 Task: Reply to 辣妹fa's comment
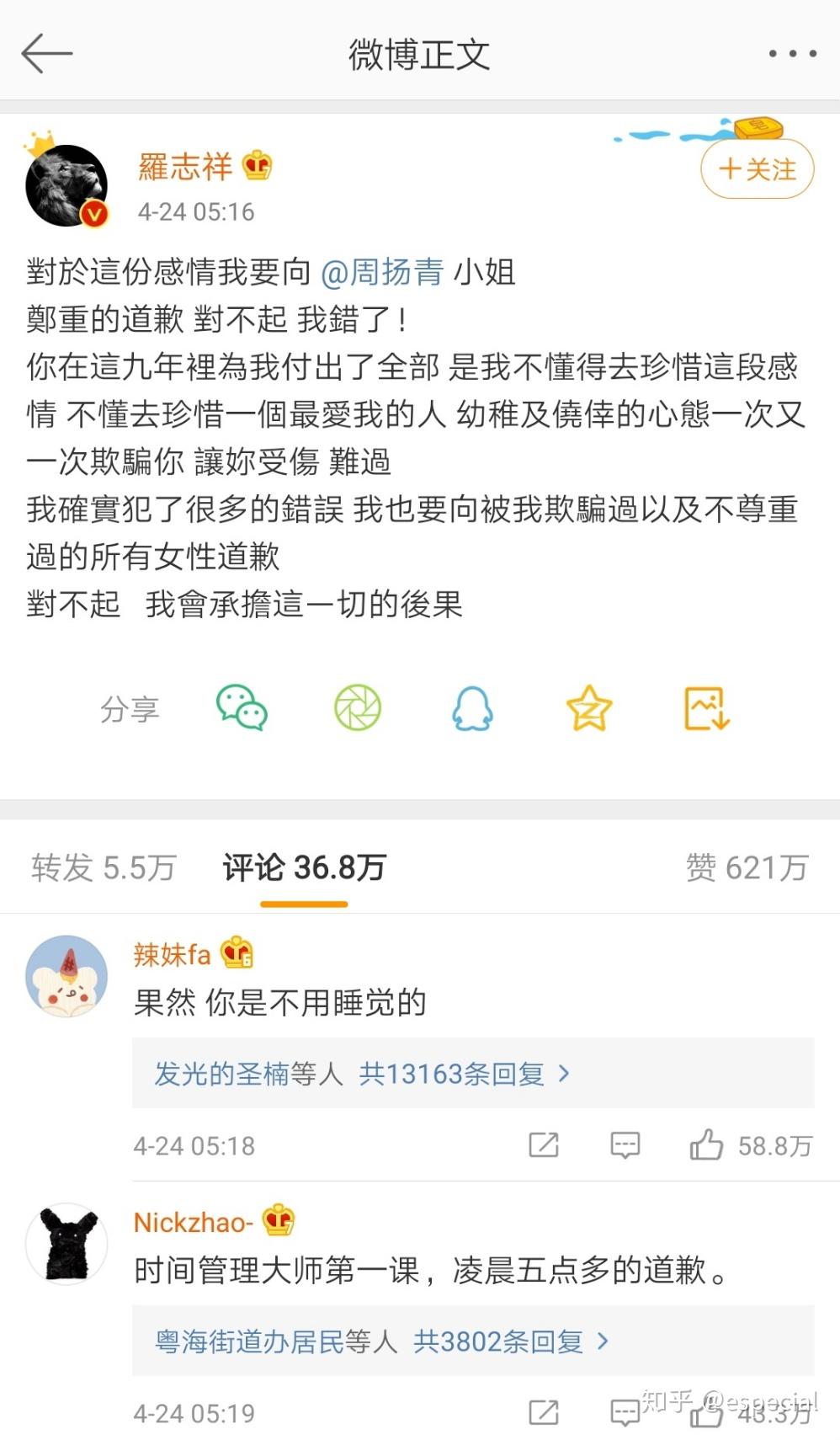point(625,1145)
